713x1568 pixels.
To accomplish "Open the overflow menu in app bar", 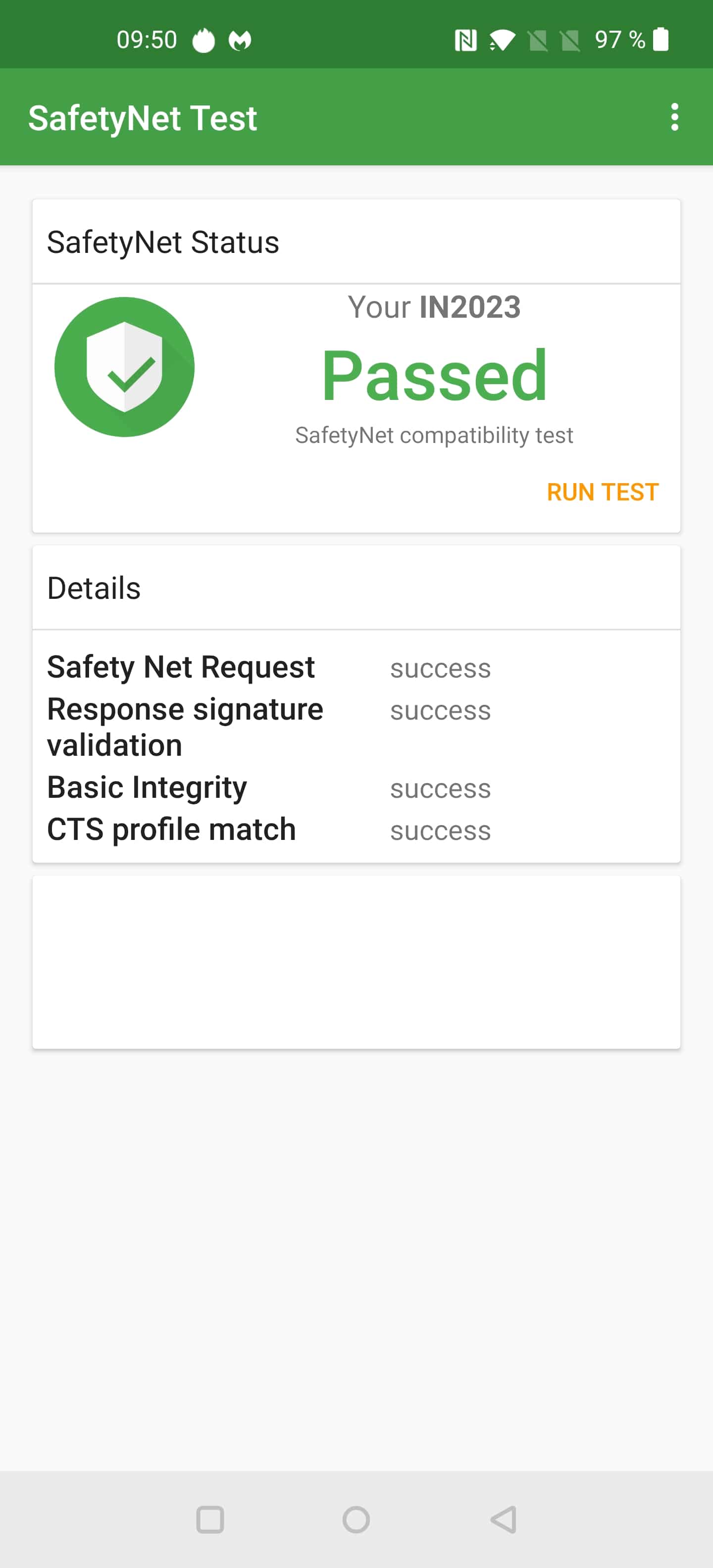I will [674, 117].
